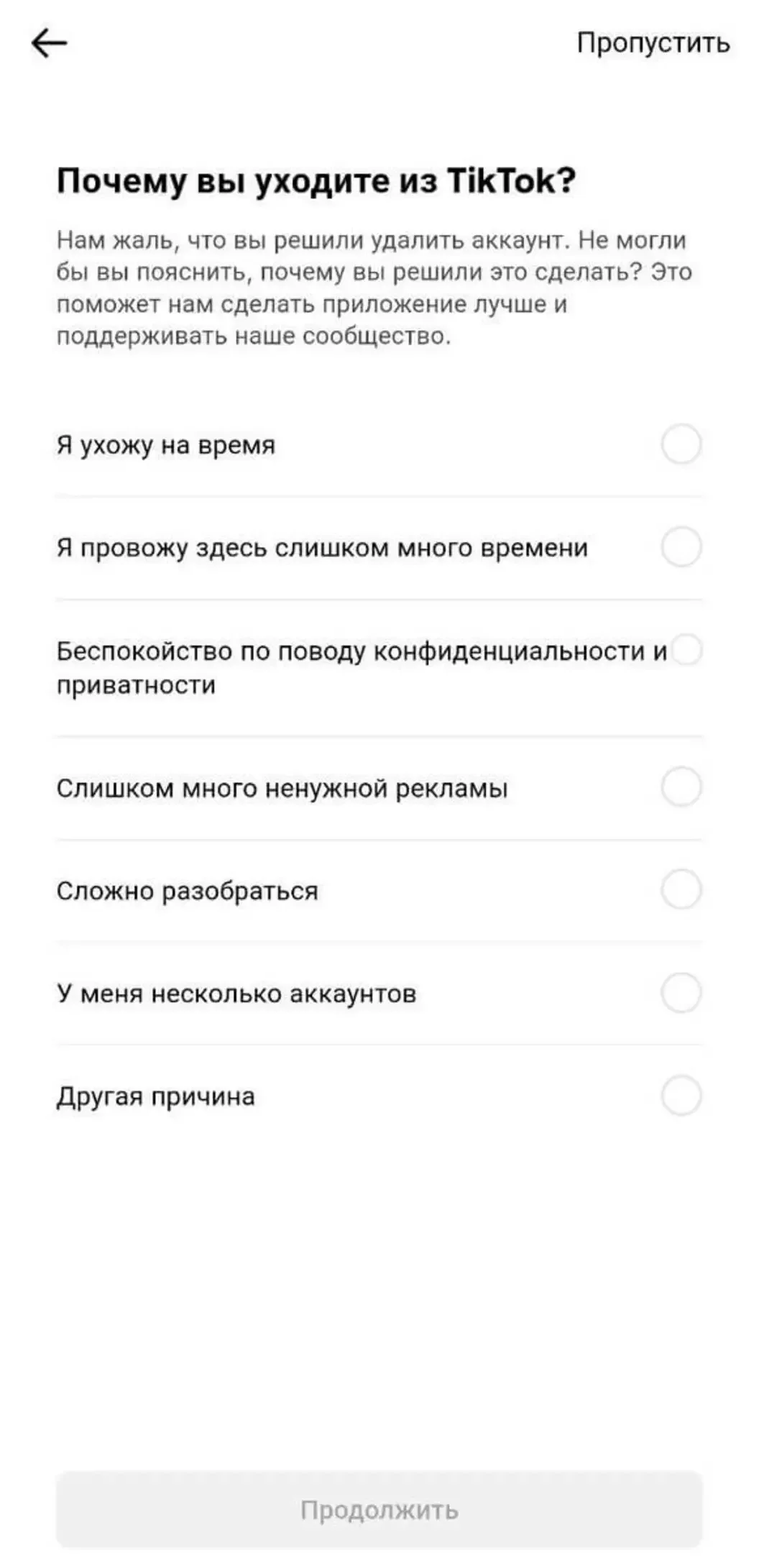This screenshot has width=759, height=1568.
Task: Select the reason Я ухожу на время
Action: click(x=681, y=444)
